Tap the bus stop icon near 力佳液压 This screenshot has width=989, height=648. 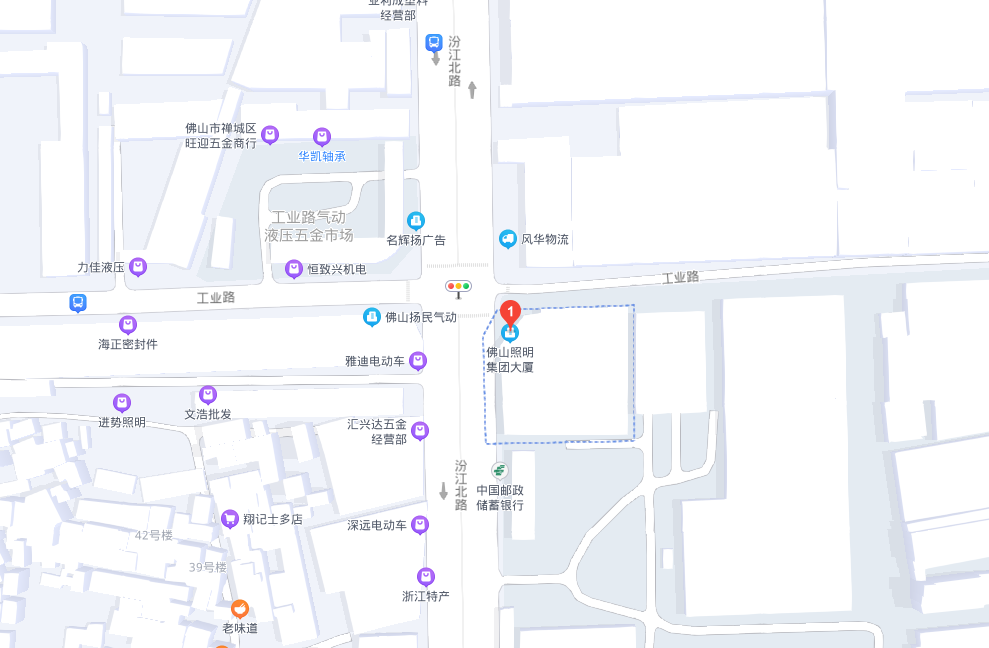79,302
